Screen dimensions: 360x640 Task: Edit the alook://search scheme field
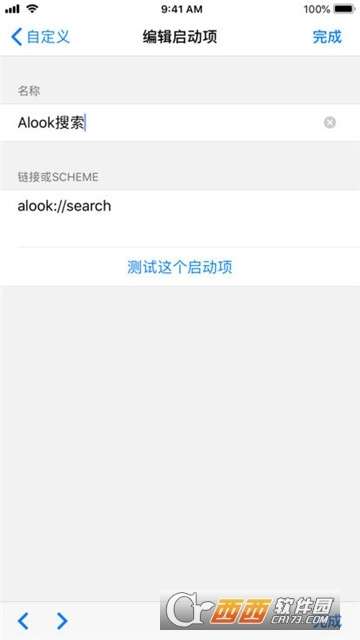pos(180,218)
